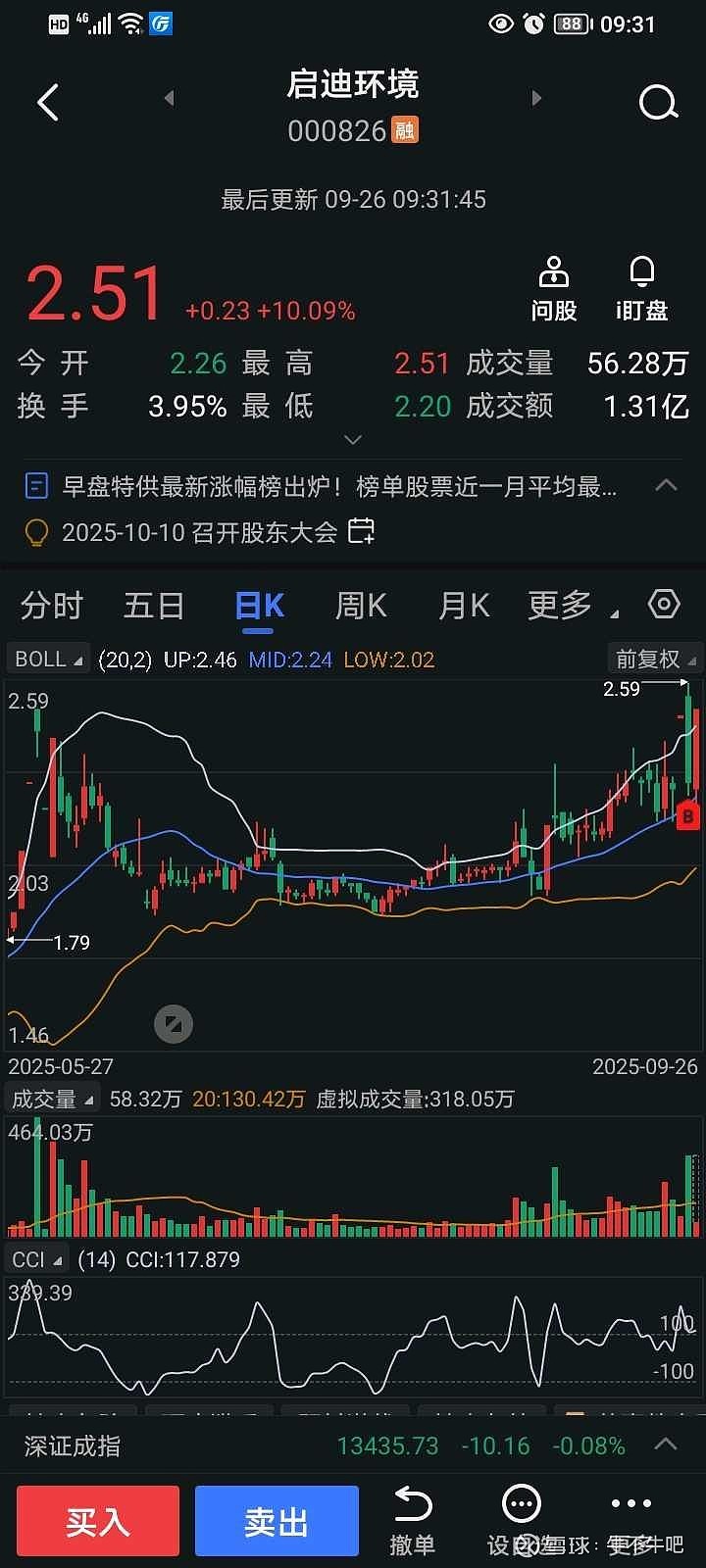The height and width of the screenshot is (1568, 706).
Task: Expand more quote details chevron
Action: pos(353,440)
